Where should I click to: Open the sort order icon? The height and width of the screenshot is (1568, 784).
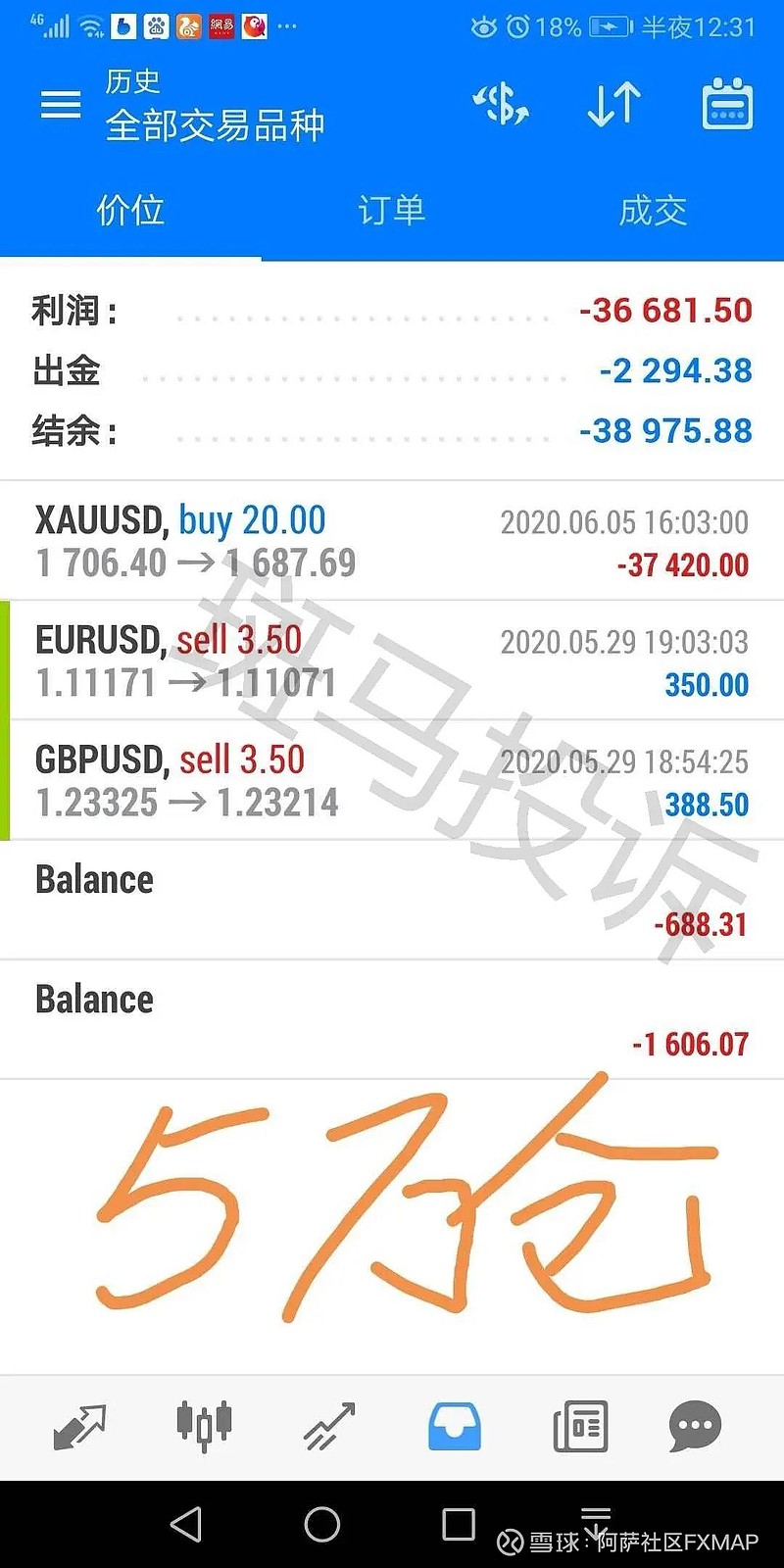pos(612,105)
